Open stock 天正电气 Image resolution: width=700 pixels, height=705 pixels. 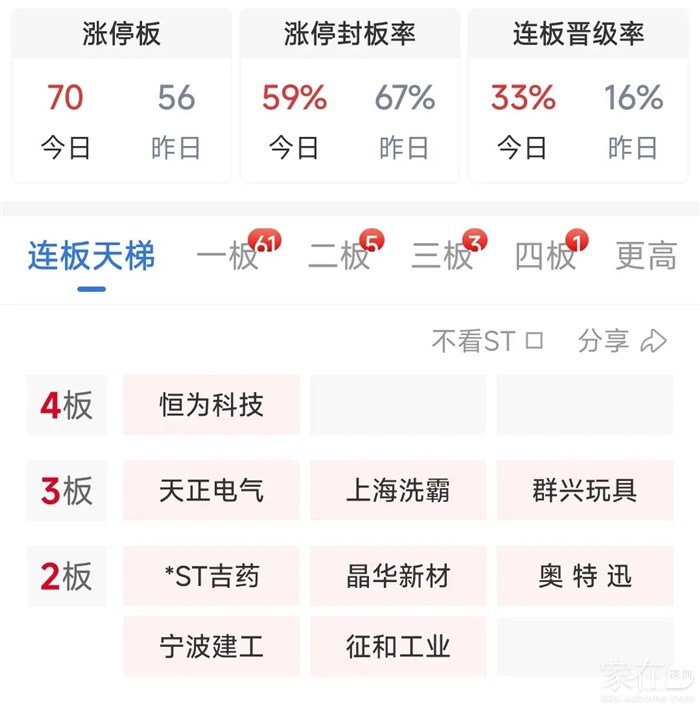coord(211,490)
